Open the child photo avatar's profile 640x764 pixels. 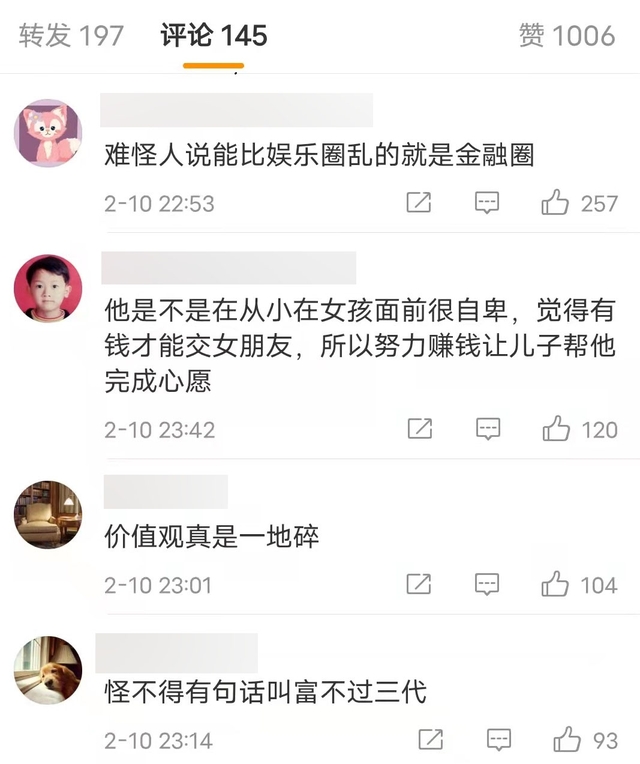[x=48, y=288]
